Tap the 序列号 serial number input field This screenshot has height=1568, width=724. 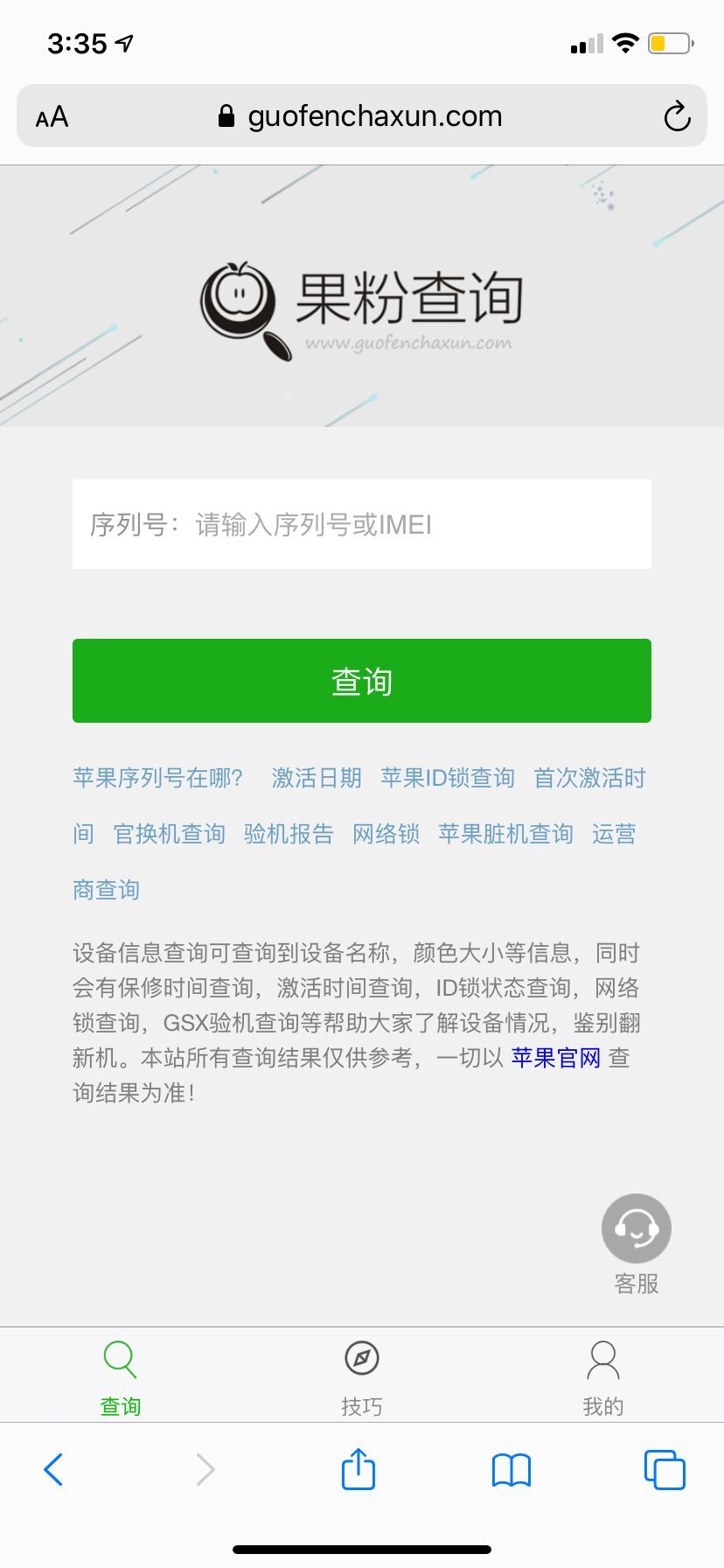361,524
